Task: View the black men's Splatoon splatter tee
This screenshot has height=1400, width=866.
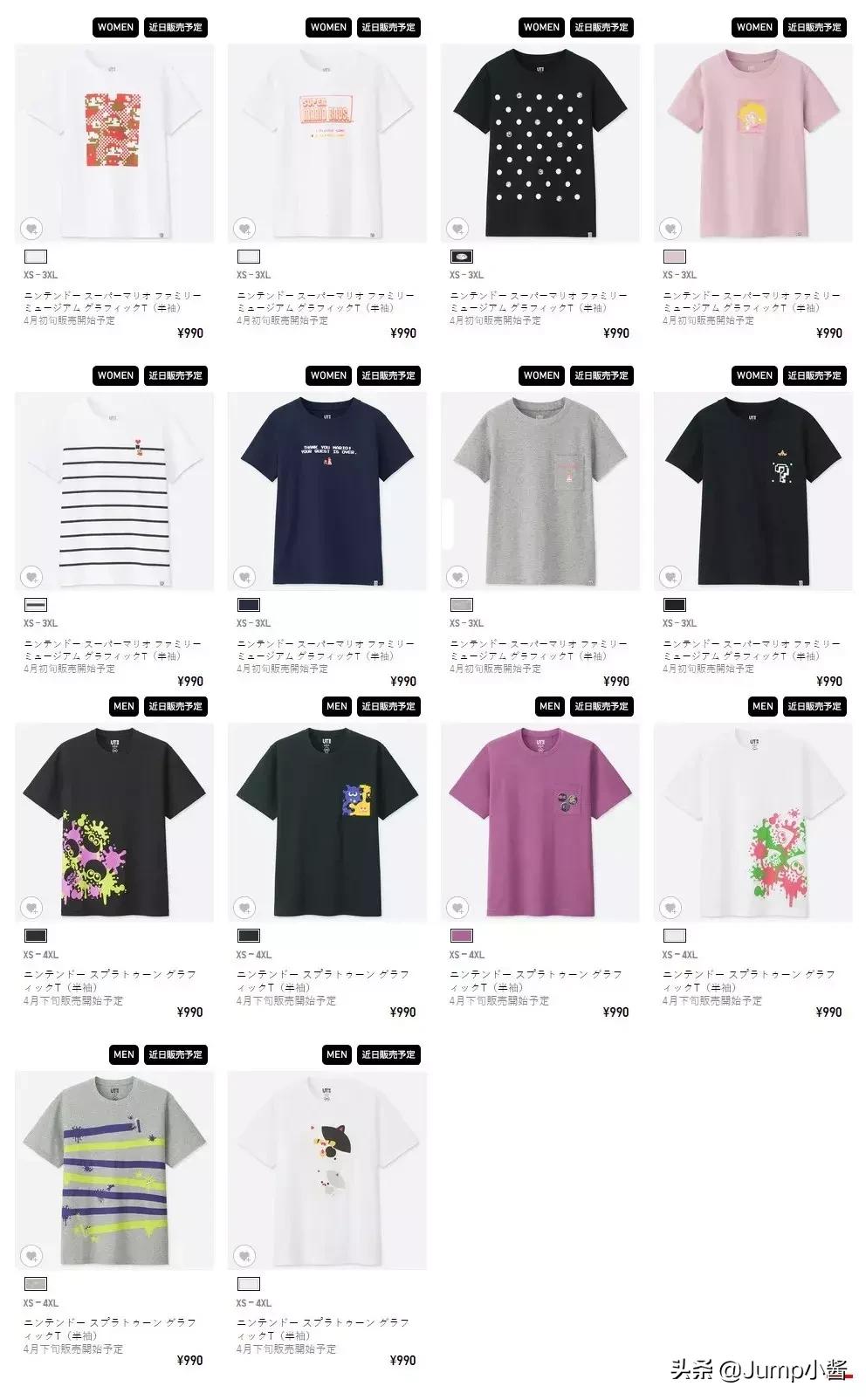Action: (113, 822)
